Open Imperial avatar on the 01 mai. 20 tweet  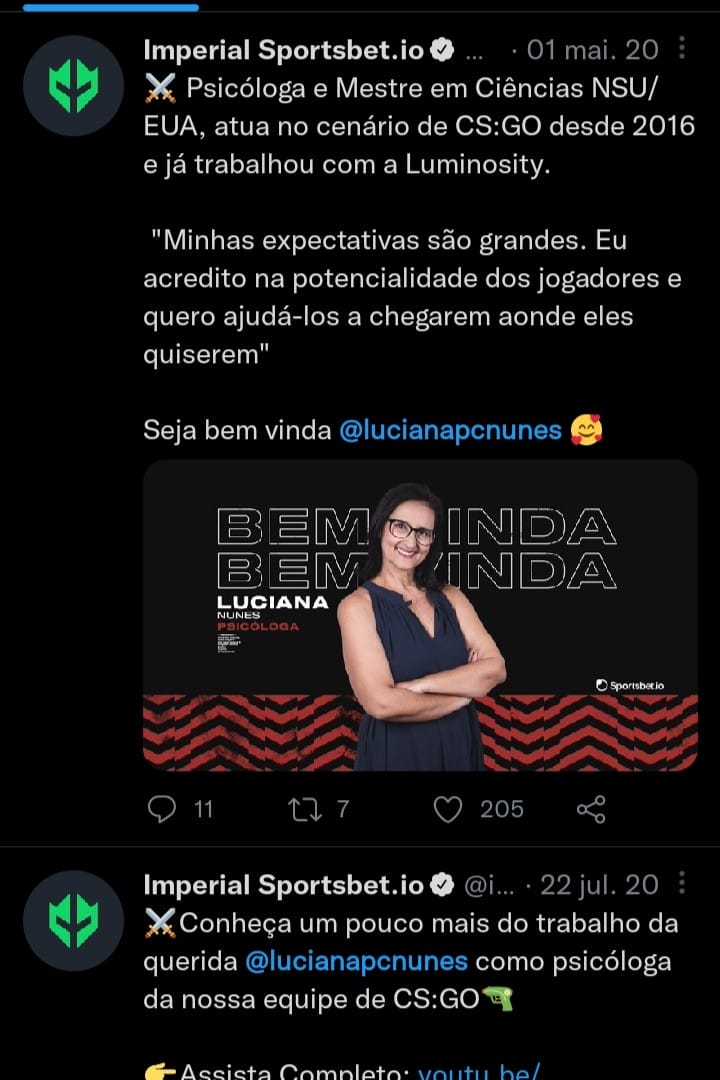tap(73, 86)
